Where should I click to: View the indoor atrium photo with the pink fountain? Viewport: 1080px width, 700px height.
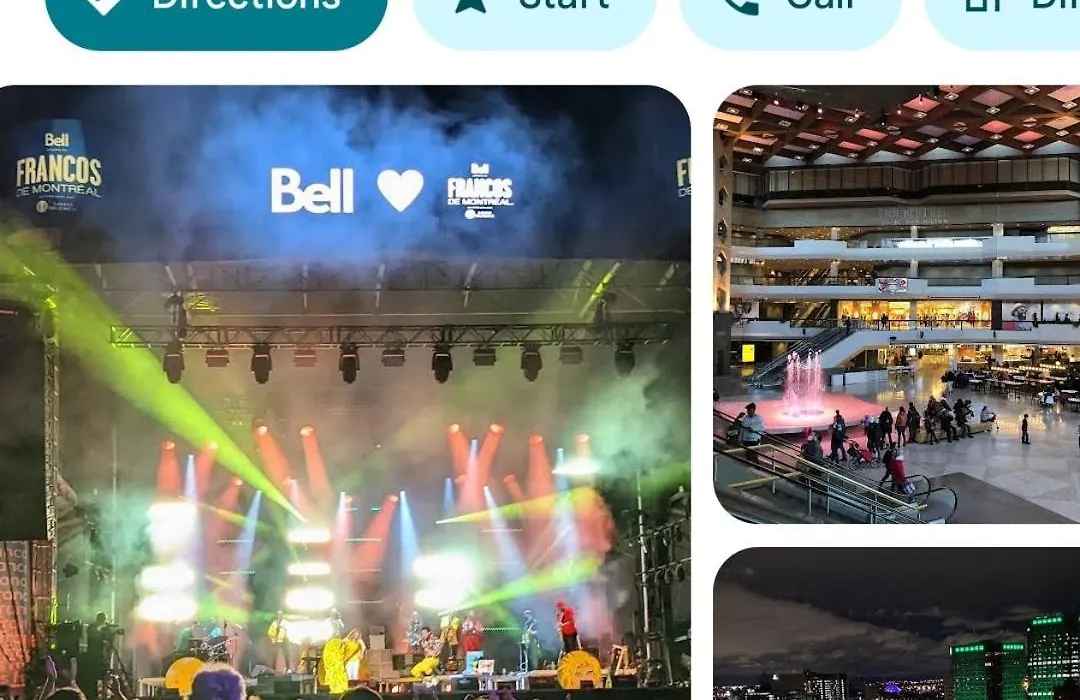click(896, 304)
